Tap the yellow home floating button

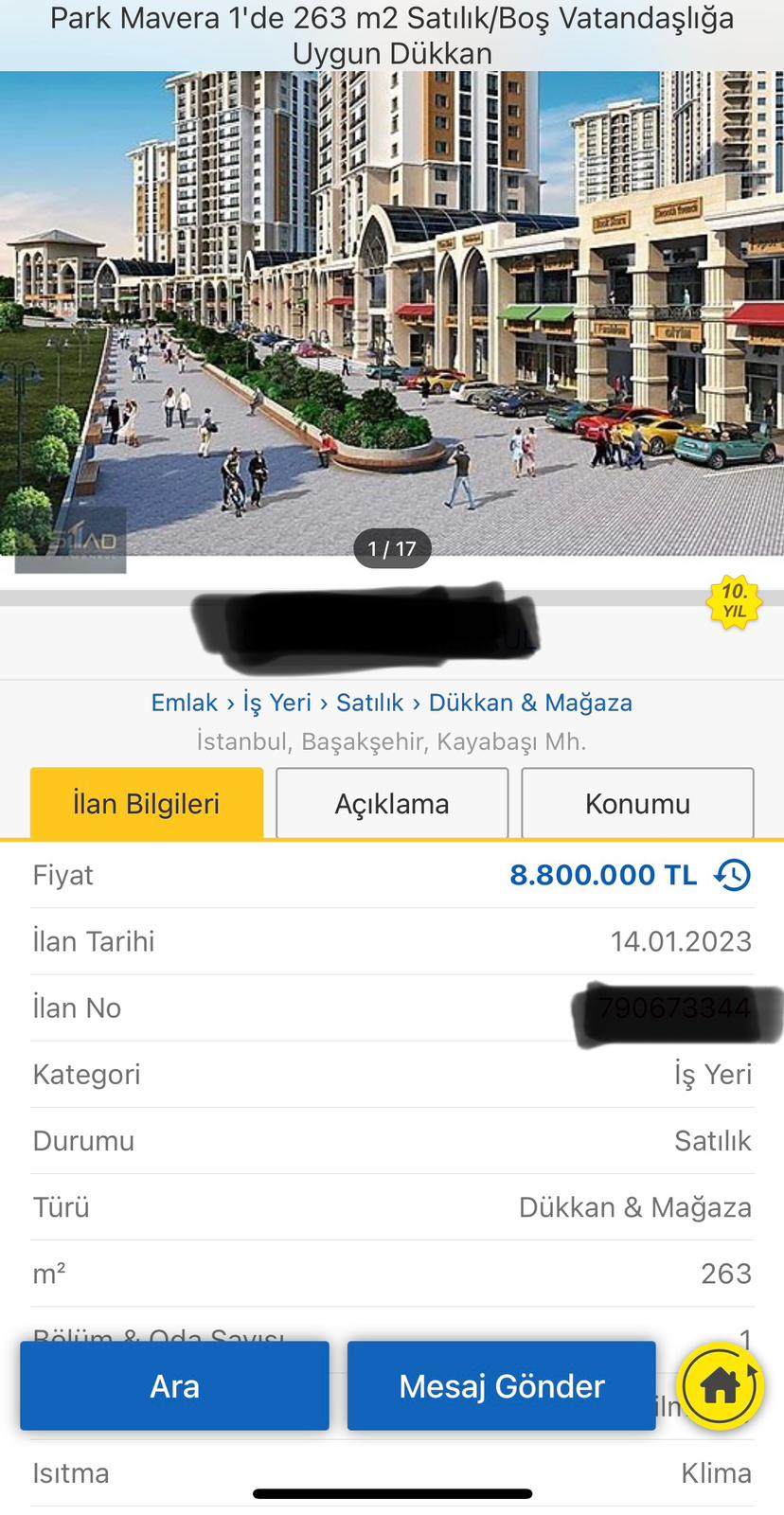[x=721, y=1386]
